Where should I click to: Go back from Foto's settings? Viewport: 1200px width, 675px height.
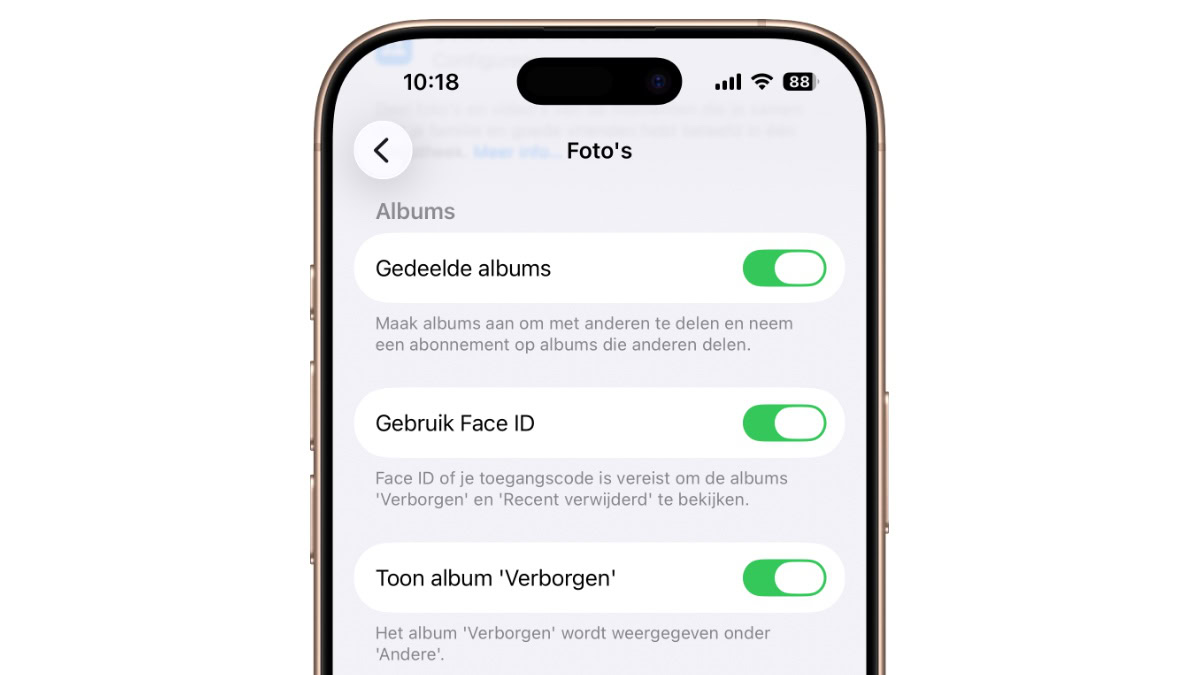[x=382, y=150]
